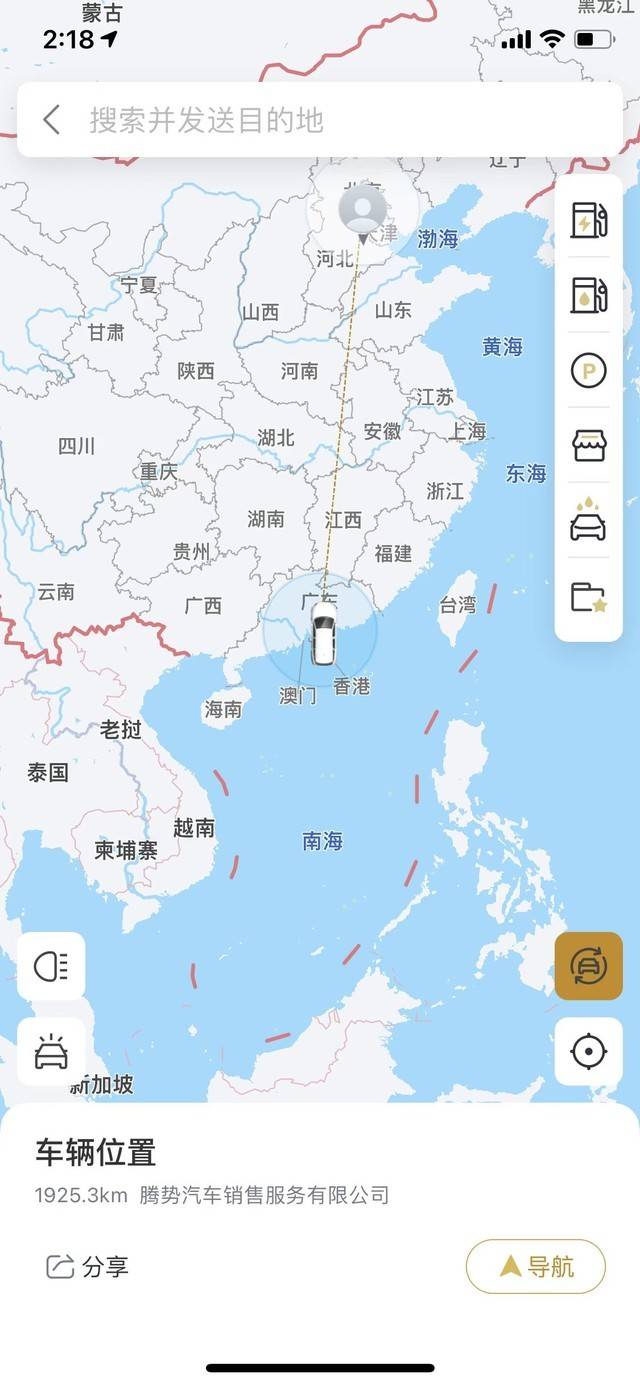The width and height of the screenshot is (640, 1386).
Task: Tap the back arrow in search bar
Action: [x=52, y=120]
